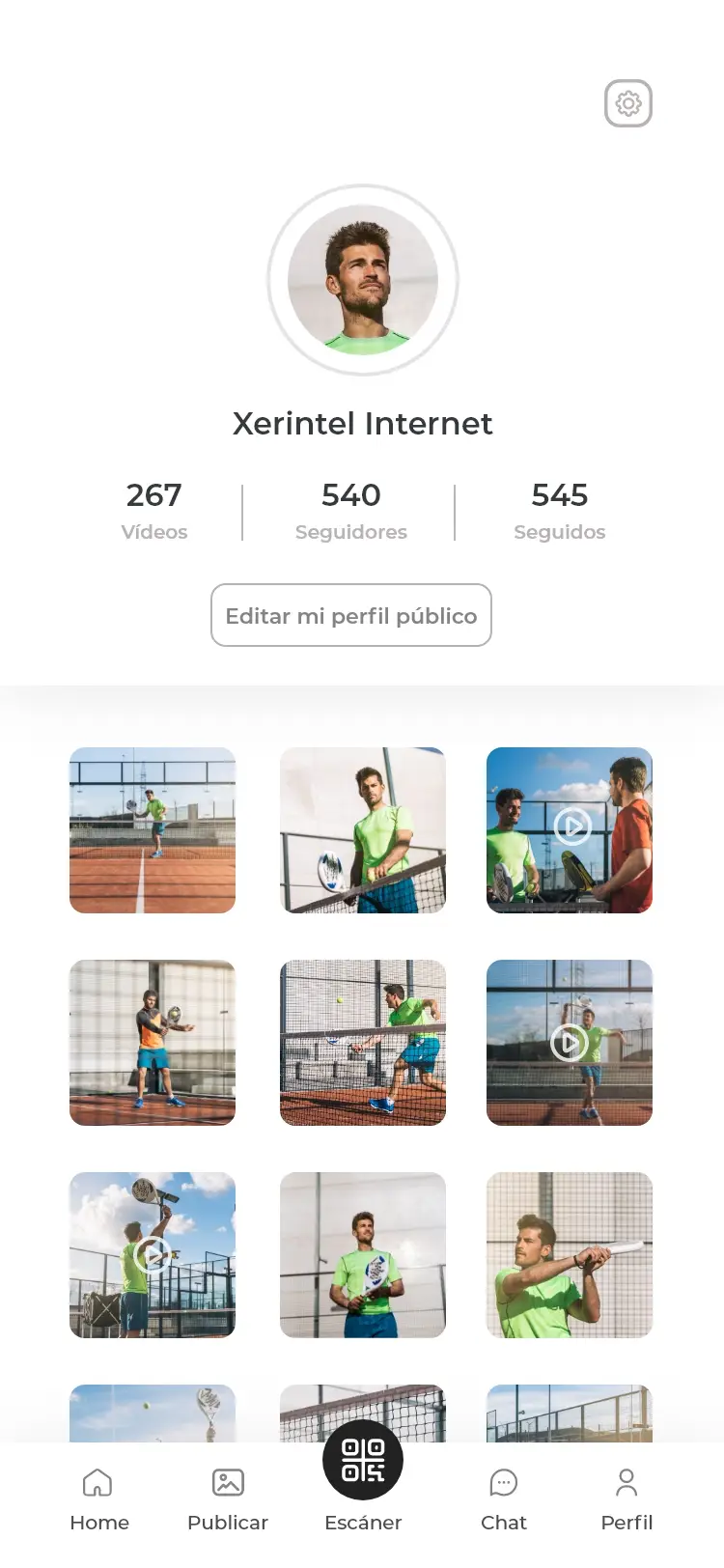Screen dimensions: 724x1568
Task: Open photo of player in orange vest
Action: (153, 1043)
